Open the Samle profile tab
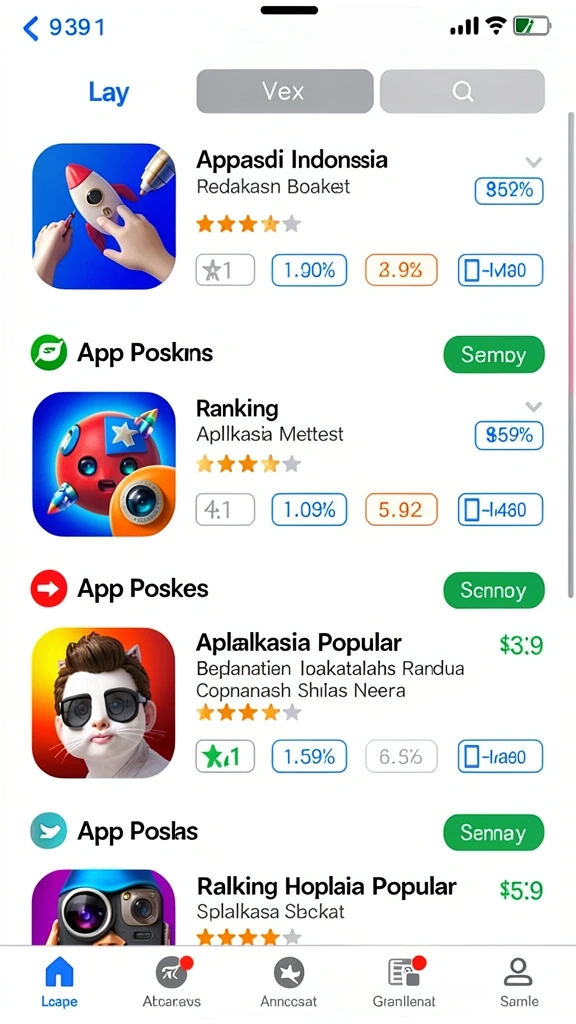 pyautogui.click(x=519, y=981)
